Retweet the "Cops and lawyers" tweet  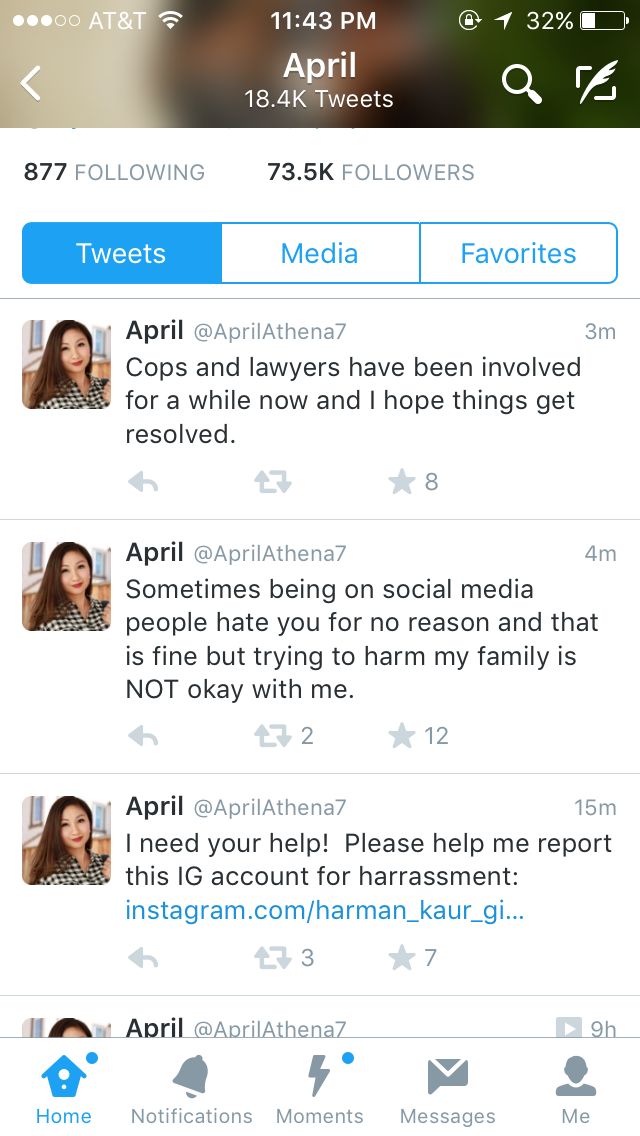point(273,482)
